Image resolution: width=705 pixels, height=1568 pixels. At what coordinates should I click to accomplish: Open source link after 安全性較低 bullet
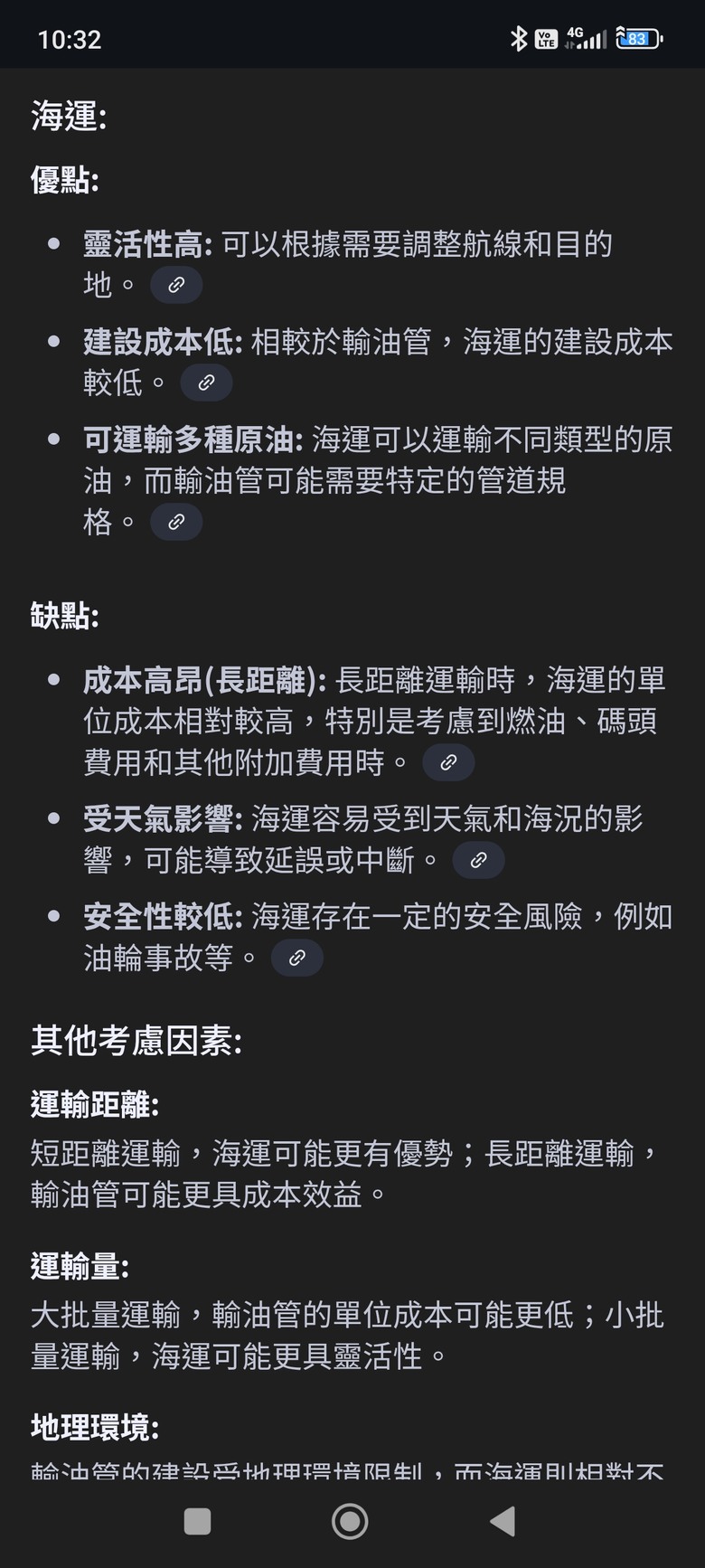[x=296, y=958]
